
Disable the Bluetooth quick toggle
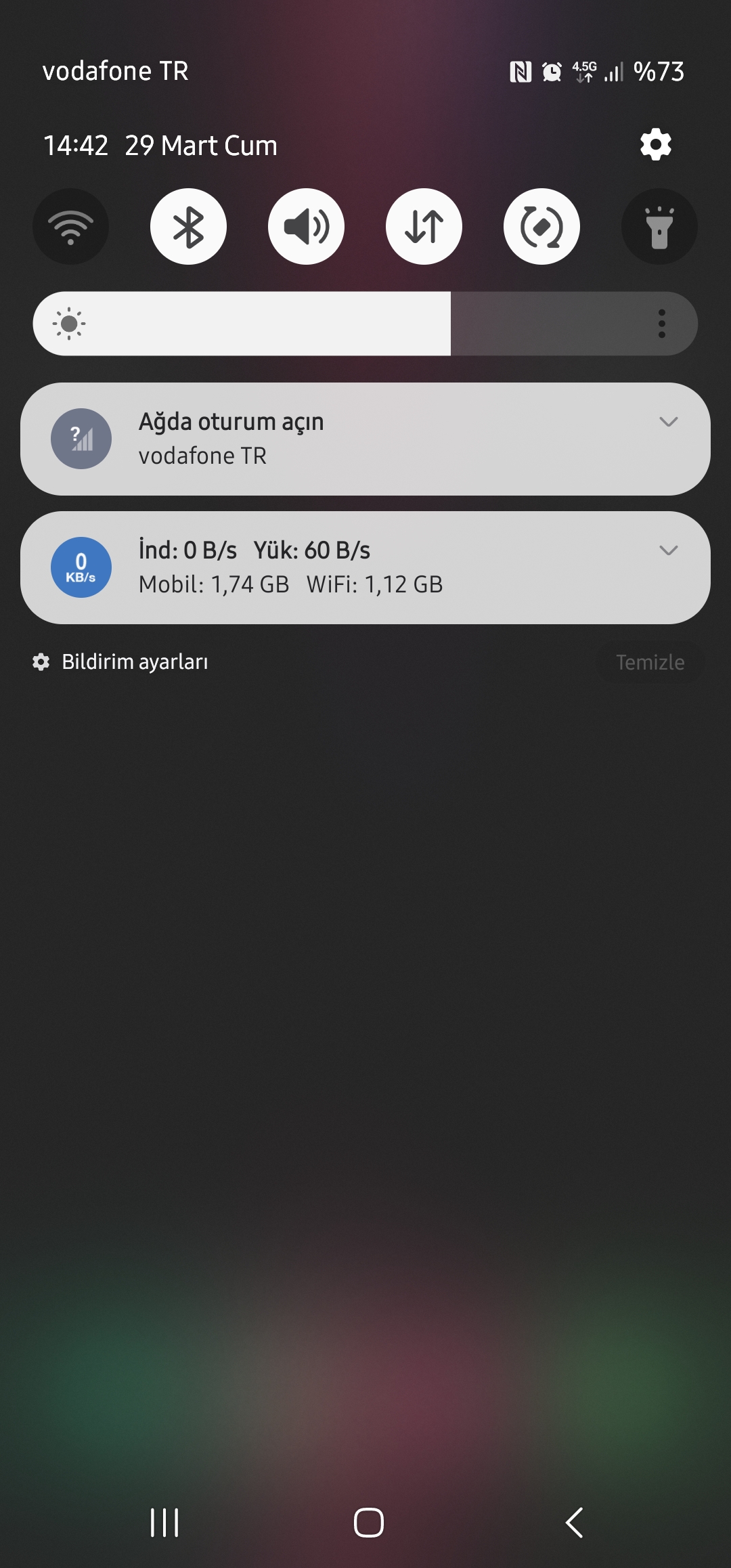(189, 227)
